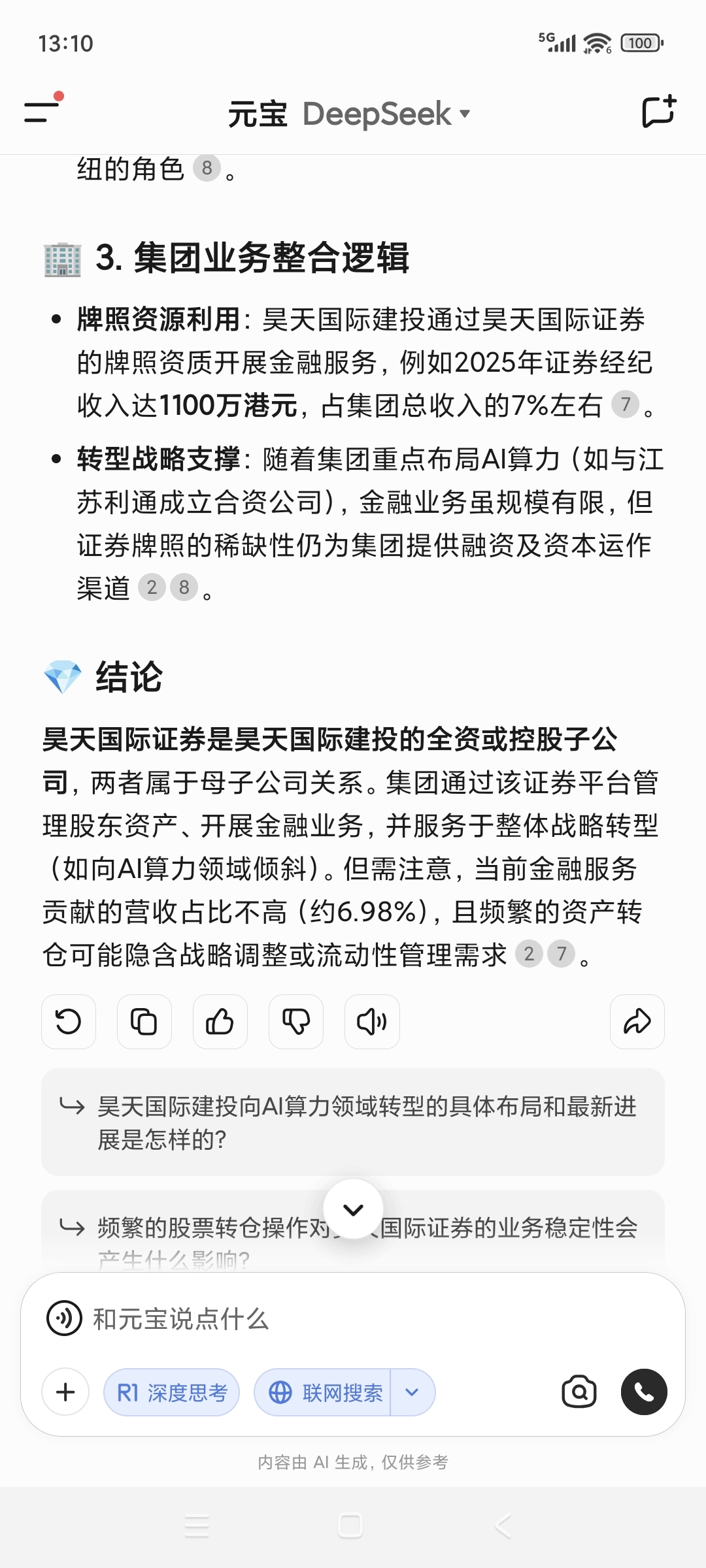
Task: Open the attachment plus menu
Action: point(65,1392)
